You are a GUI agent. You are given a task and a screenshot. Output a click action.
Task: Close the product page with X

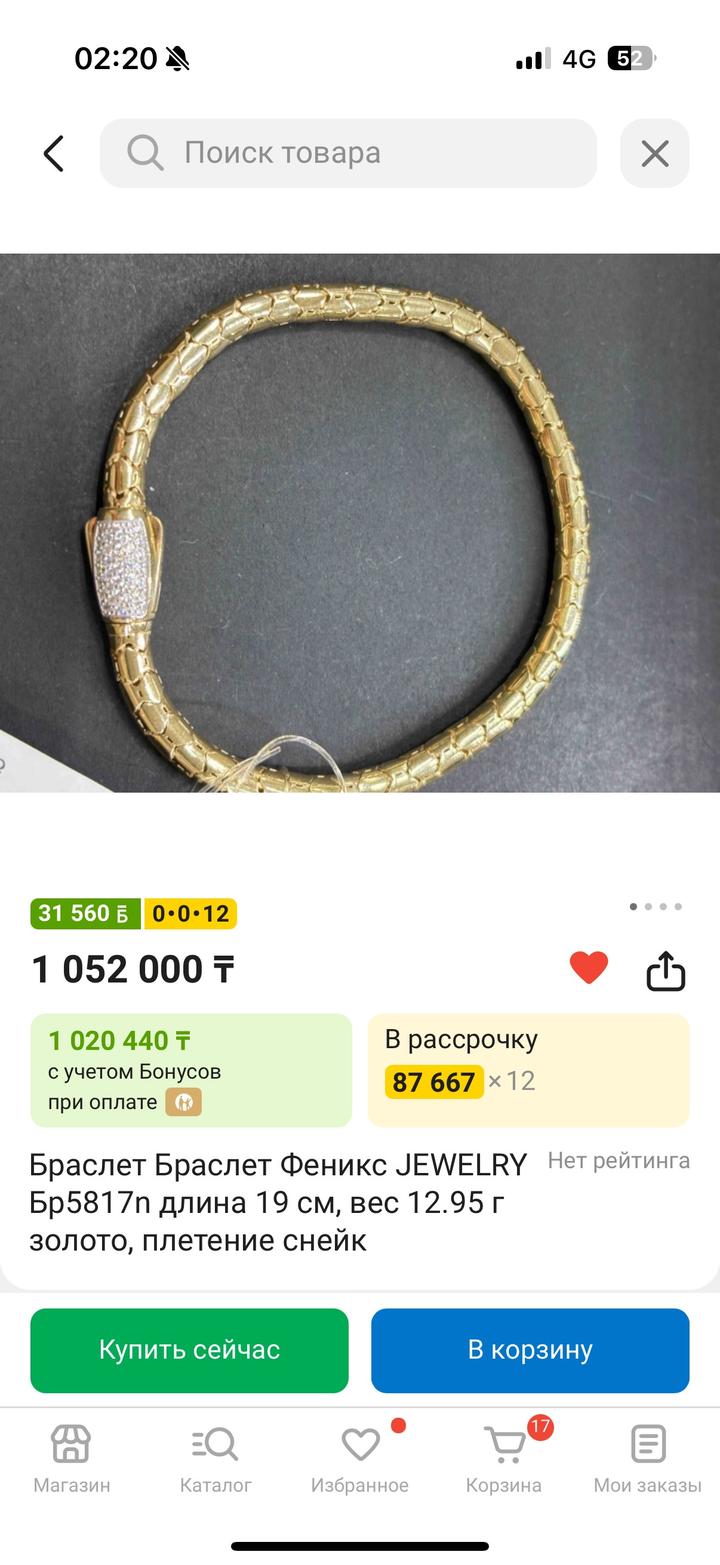[x=654, y=153]
